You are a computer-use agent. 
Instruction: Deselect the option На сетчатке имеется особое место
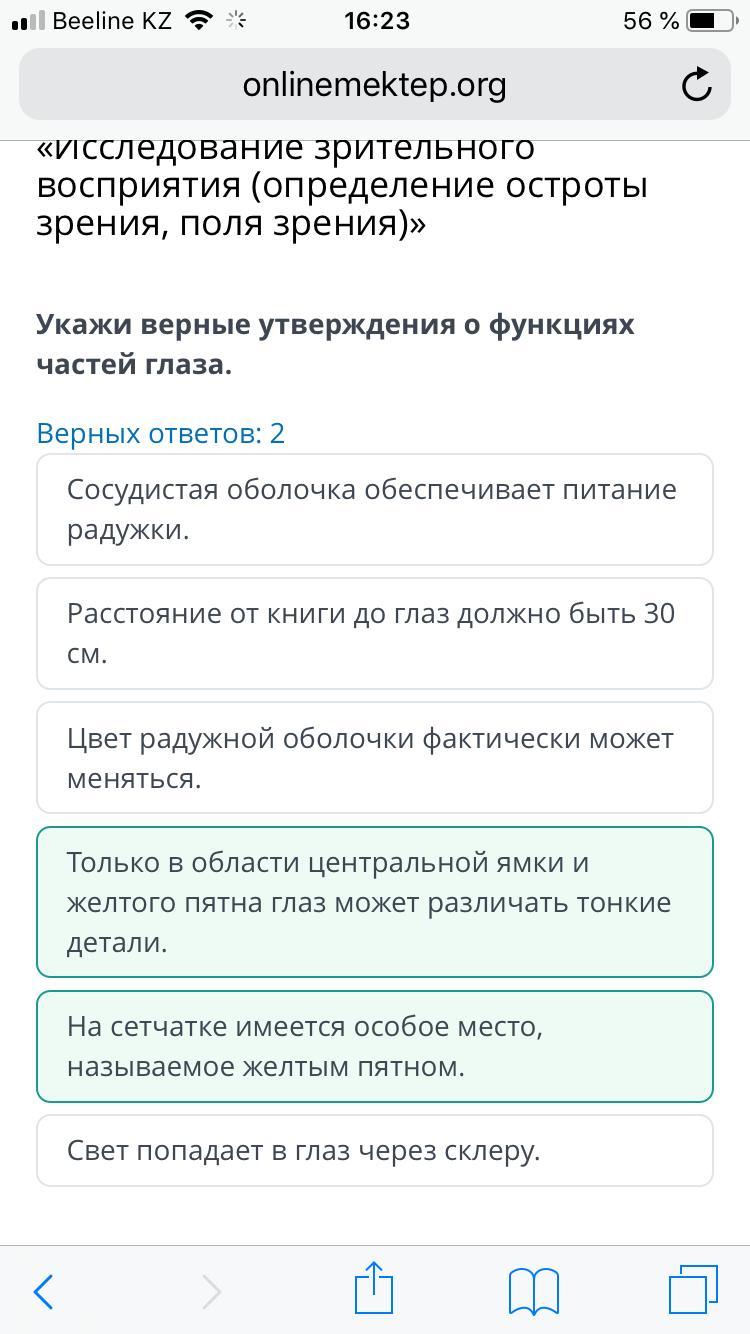[375, 1047]
